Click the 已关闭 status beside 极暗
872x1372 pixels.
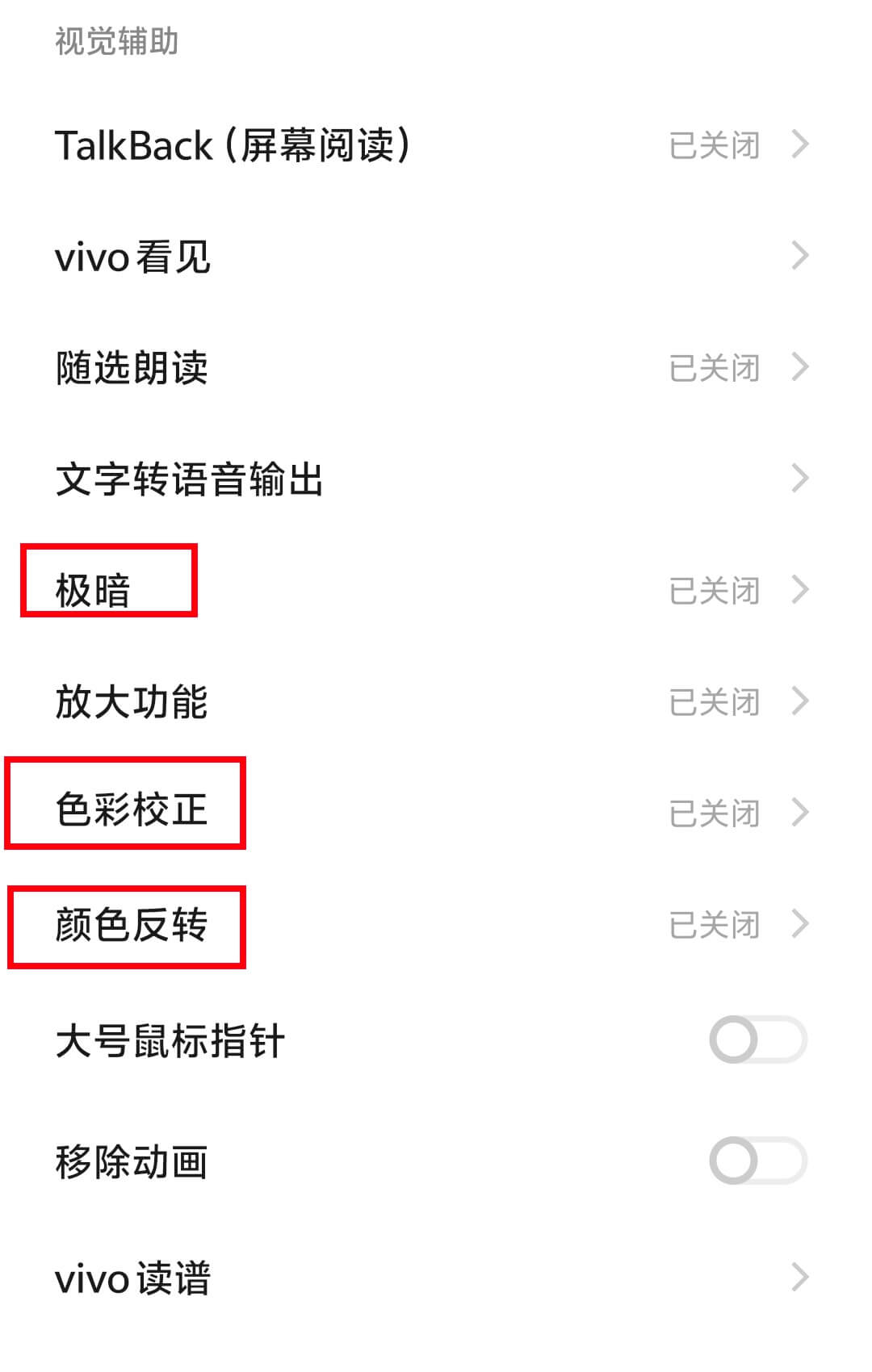[715, 590]
